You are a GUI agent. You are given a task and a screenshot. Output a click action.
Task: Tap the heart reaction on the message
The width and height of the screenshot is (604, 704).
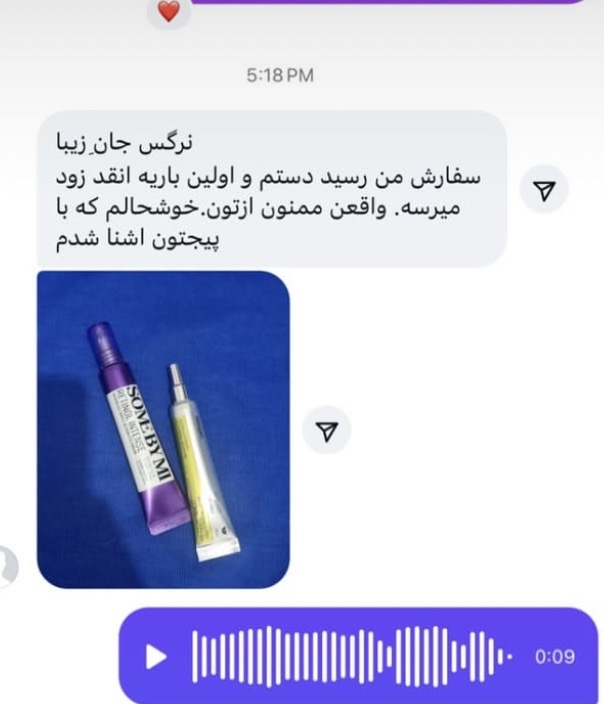click(x=169, y=12)
